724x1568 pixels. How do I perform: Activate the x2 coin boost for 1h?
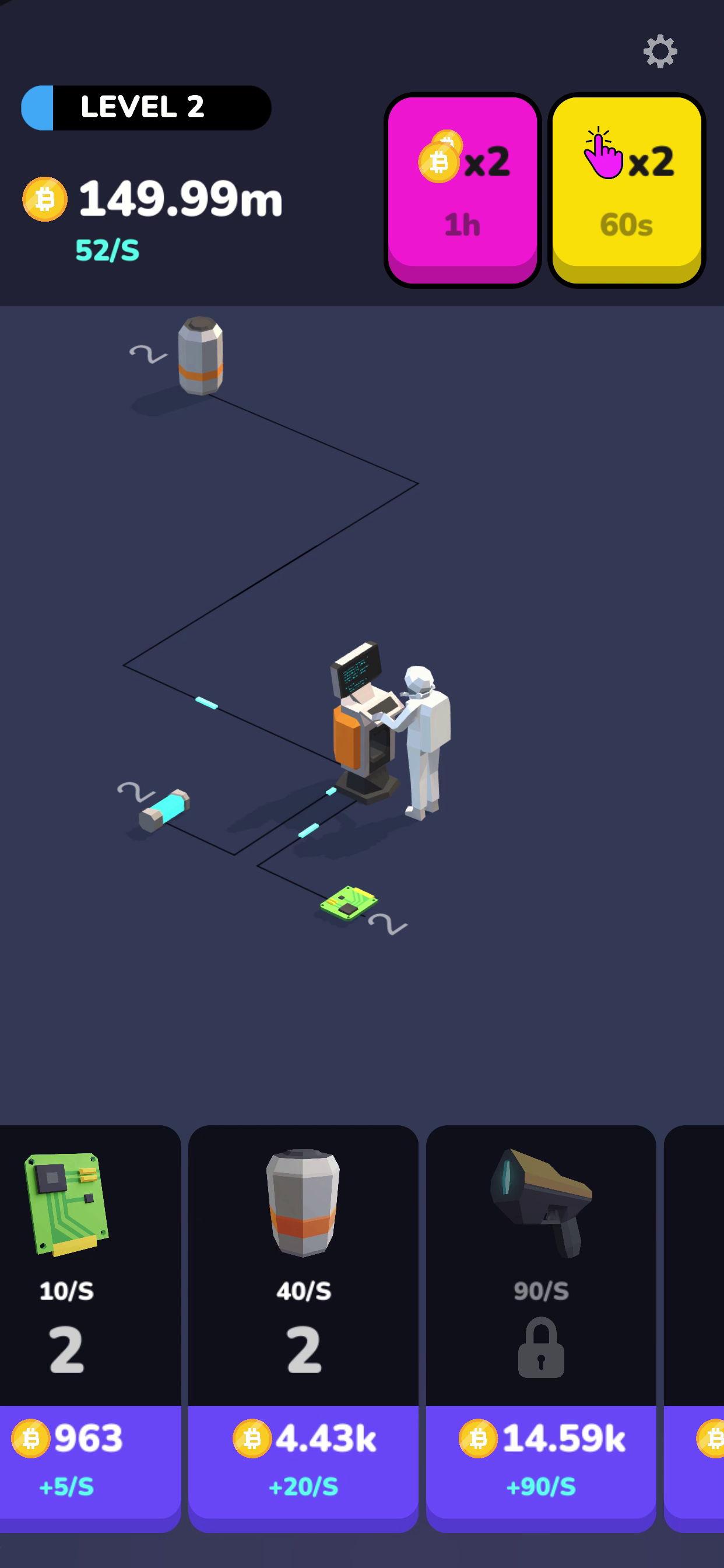462,187
